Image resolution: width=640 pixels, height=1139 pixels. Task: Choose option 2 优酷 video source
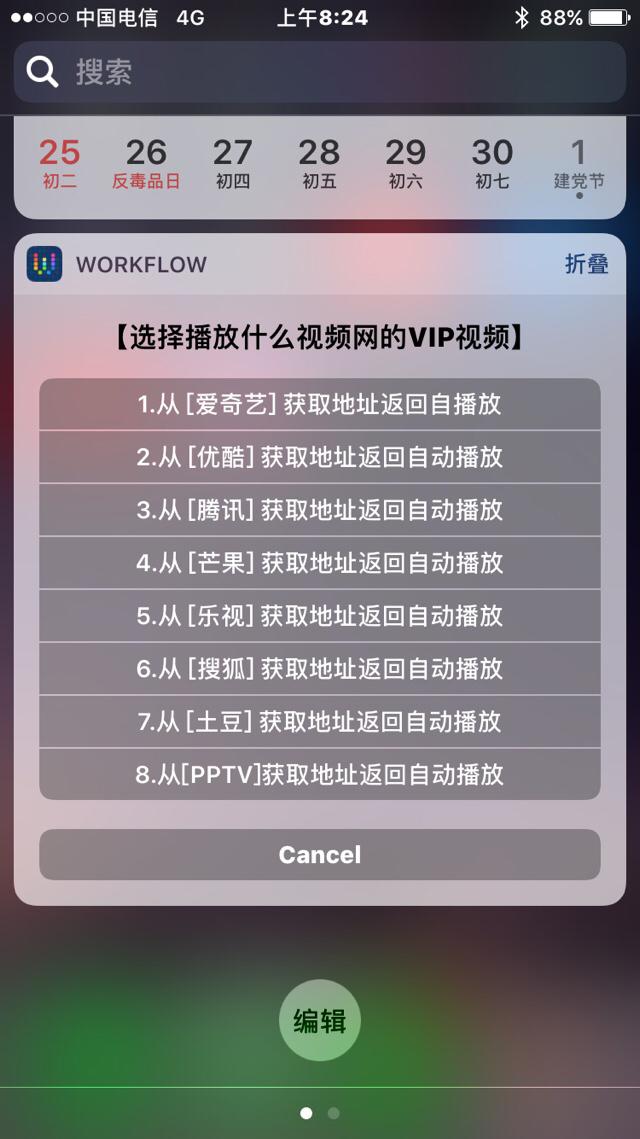click(320, 457)
